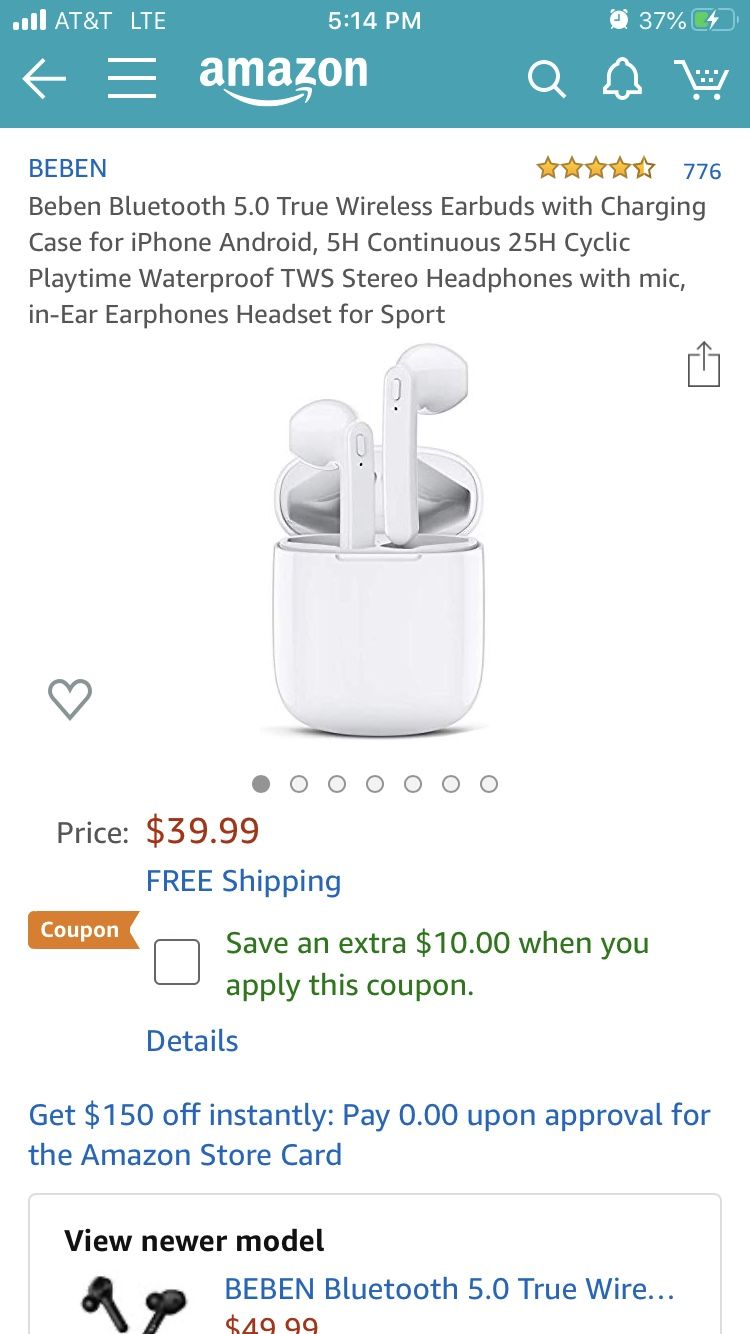Open the notifications bell
The height and width of the screenshot is (1334, 750).
click(x=621, y=79)
